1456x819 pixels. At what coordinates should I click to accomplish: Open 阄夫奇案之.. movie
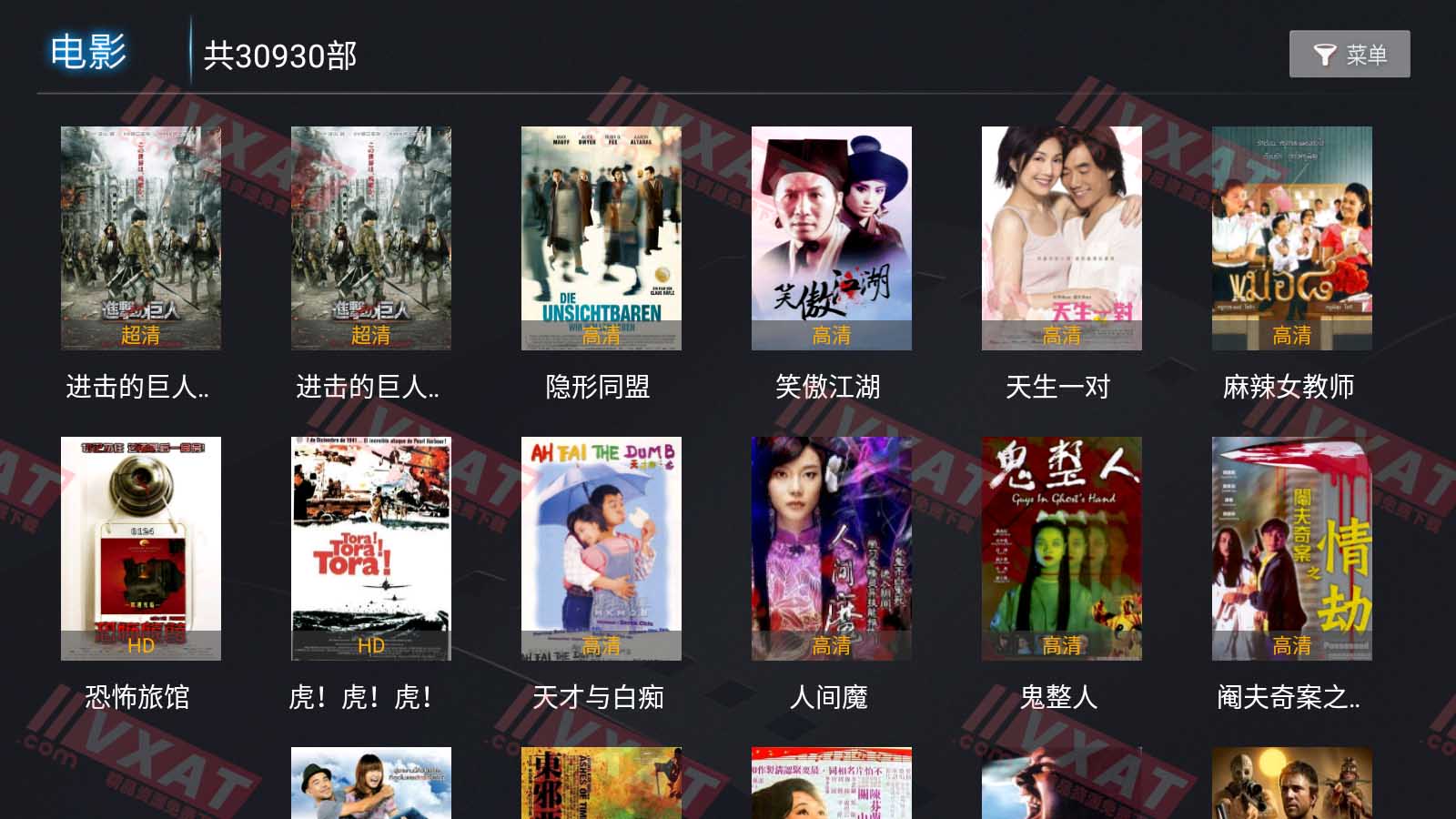1291,548
